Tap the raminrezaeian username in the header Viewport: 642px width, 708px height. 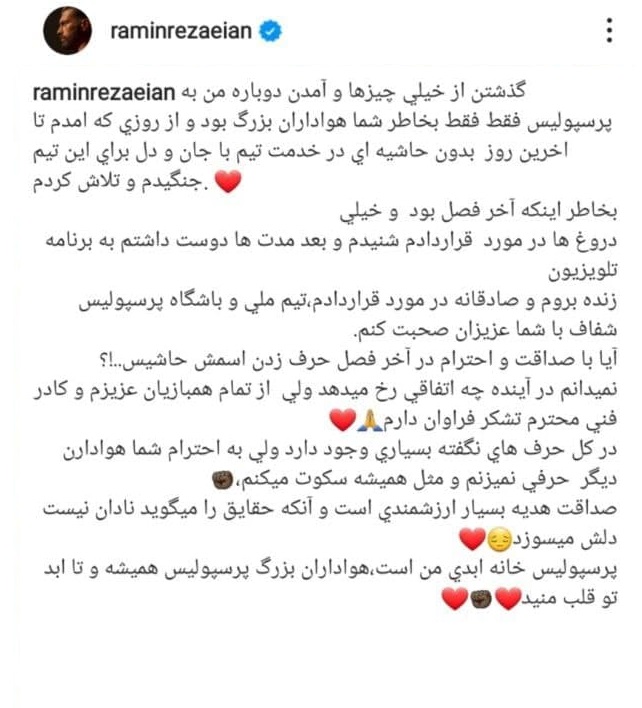[180, 33]
